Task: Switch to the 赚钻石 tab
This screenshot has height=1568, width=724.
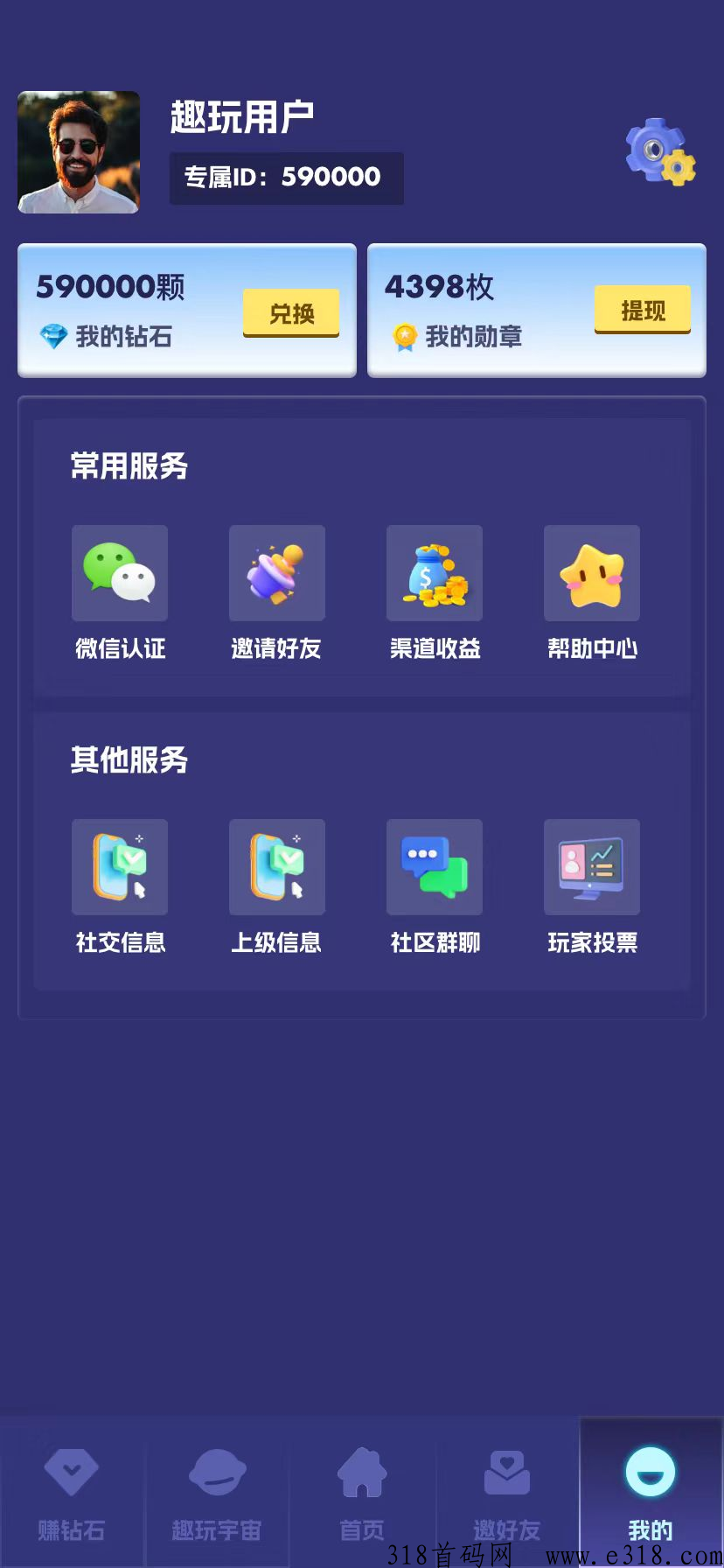Action: tap(72, 1493)
